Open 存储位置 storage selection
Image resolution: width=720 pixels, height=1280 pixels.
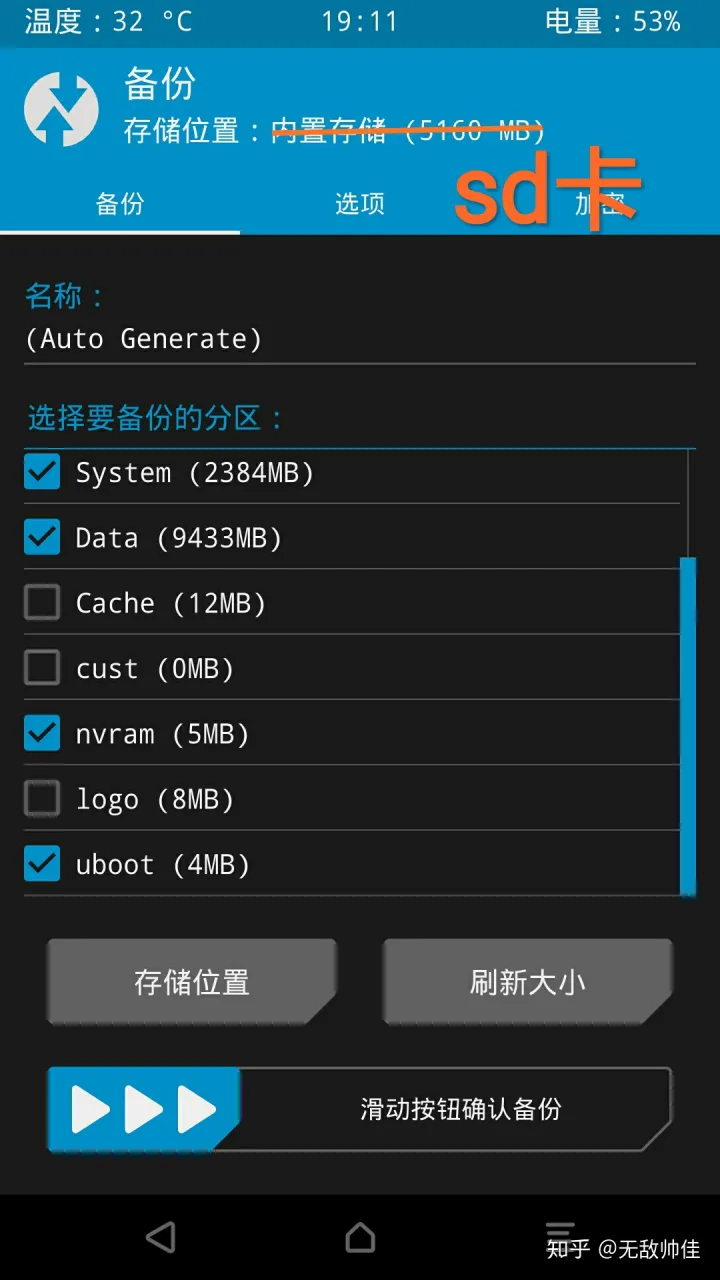point(191,982)
